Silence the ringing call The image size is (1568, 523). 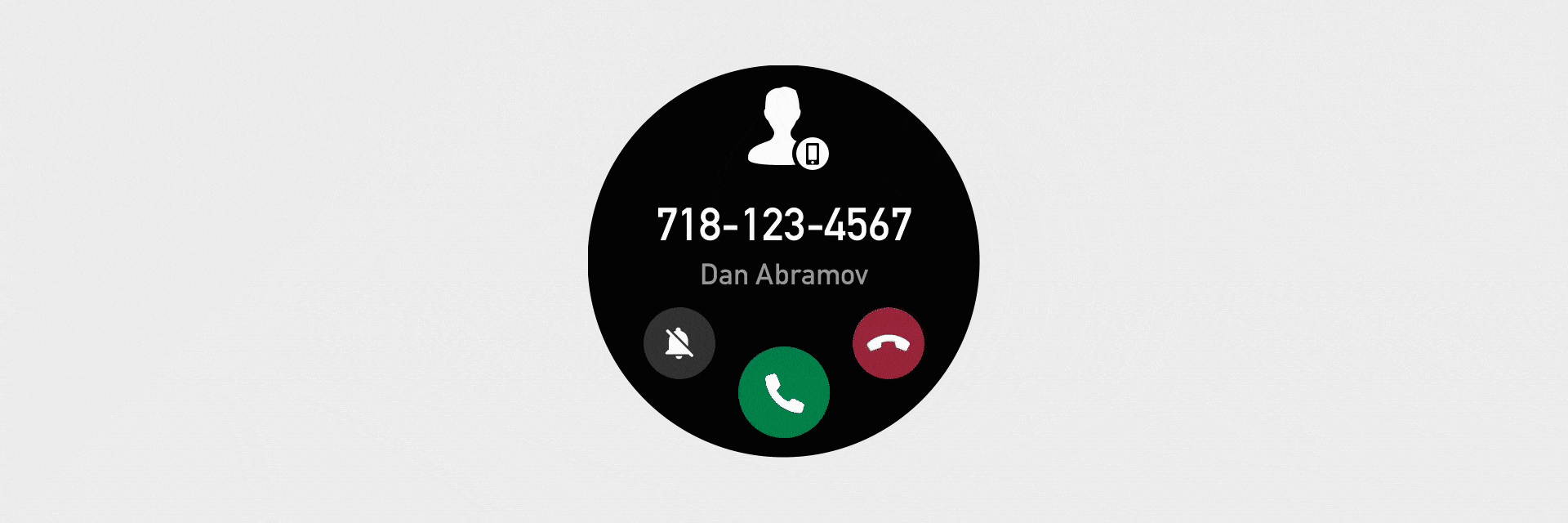click(679, 343)
